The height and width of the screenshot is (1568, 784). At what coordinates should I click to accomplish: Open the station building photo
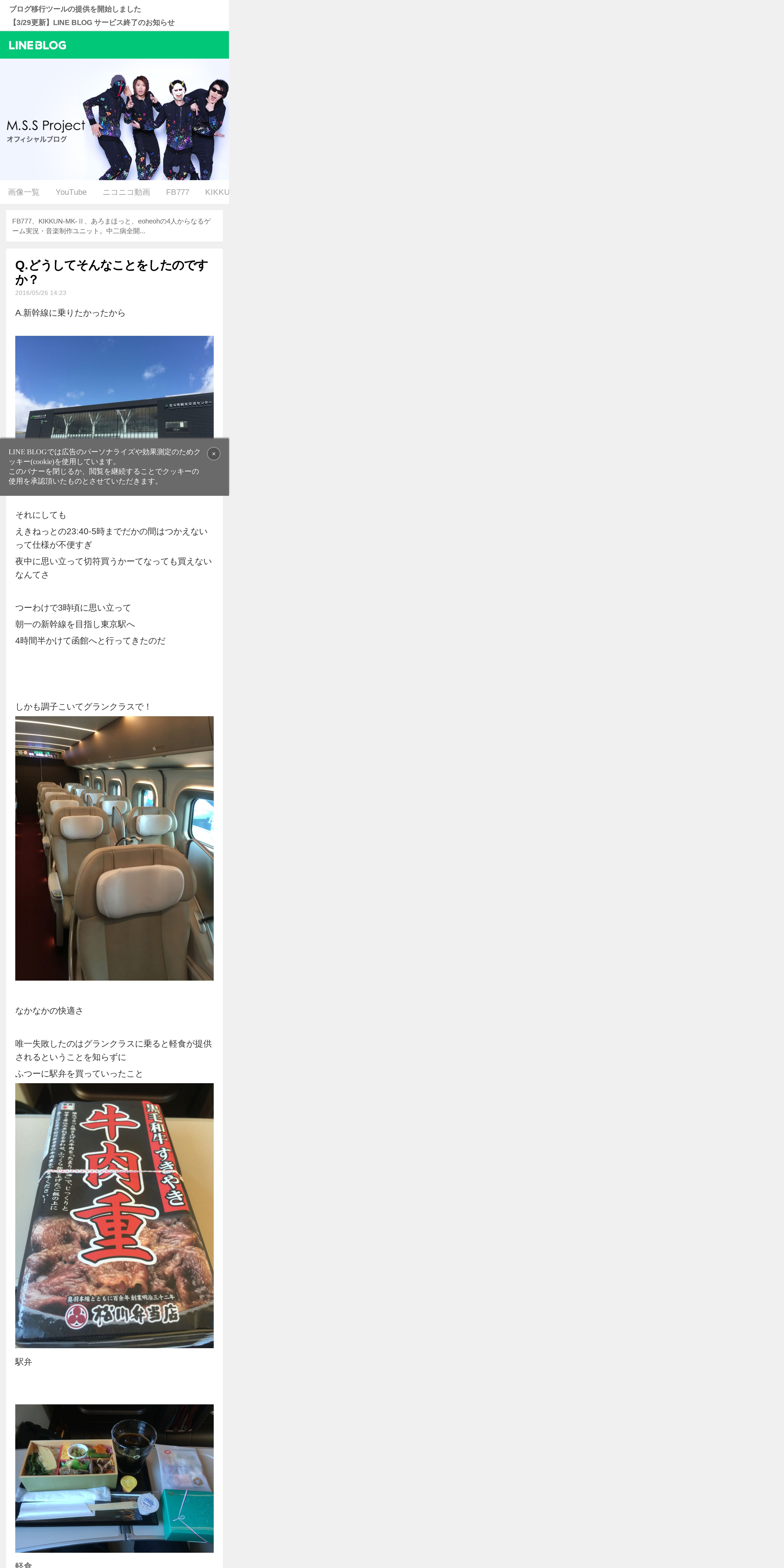coord(114,387)
